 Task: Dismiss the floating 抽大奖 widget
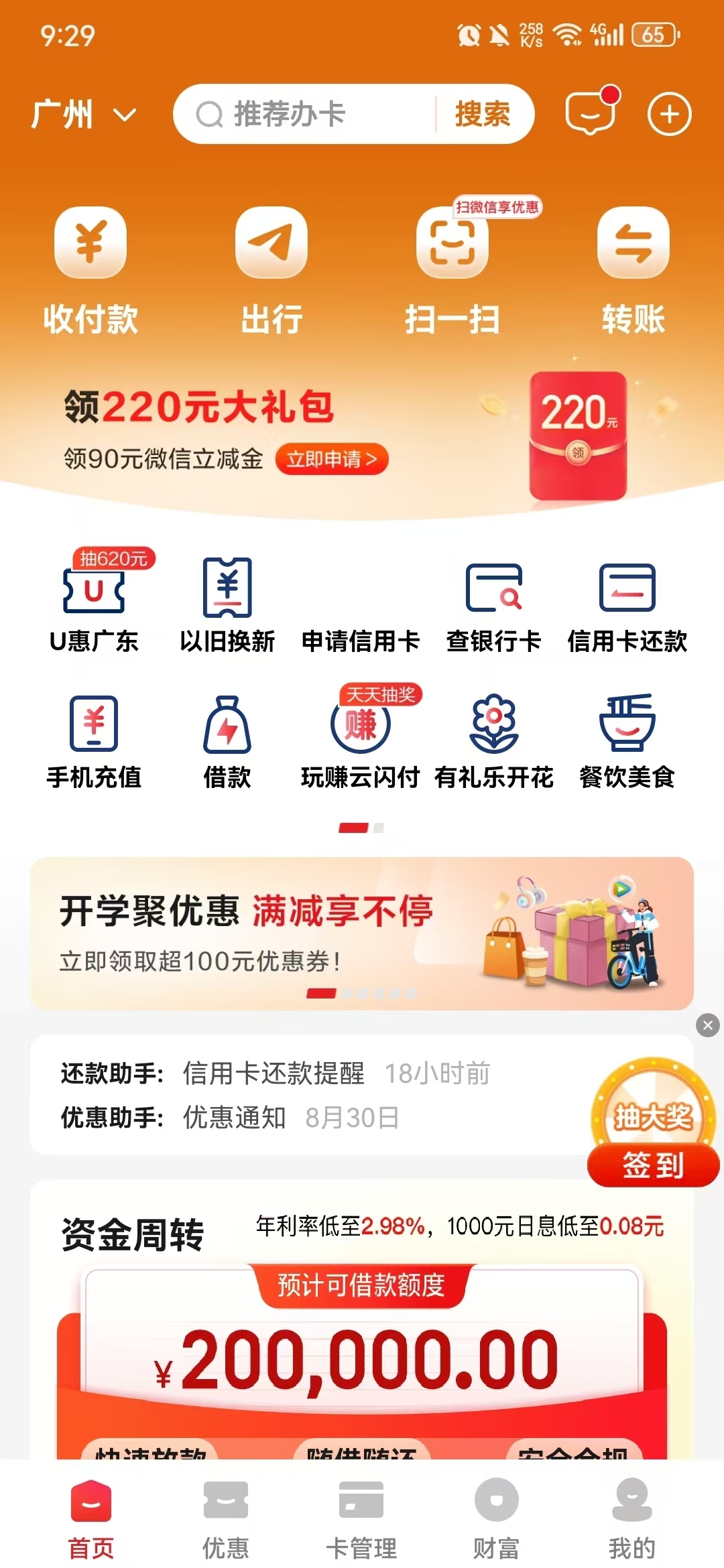pyautogui.click(x=708, y=1025)
